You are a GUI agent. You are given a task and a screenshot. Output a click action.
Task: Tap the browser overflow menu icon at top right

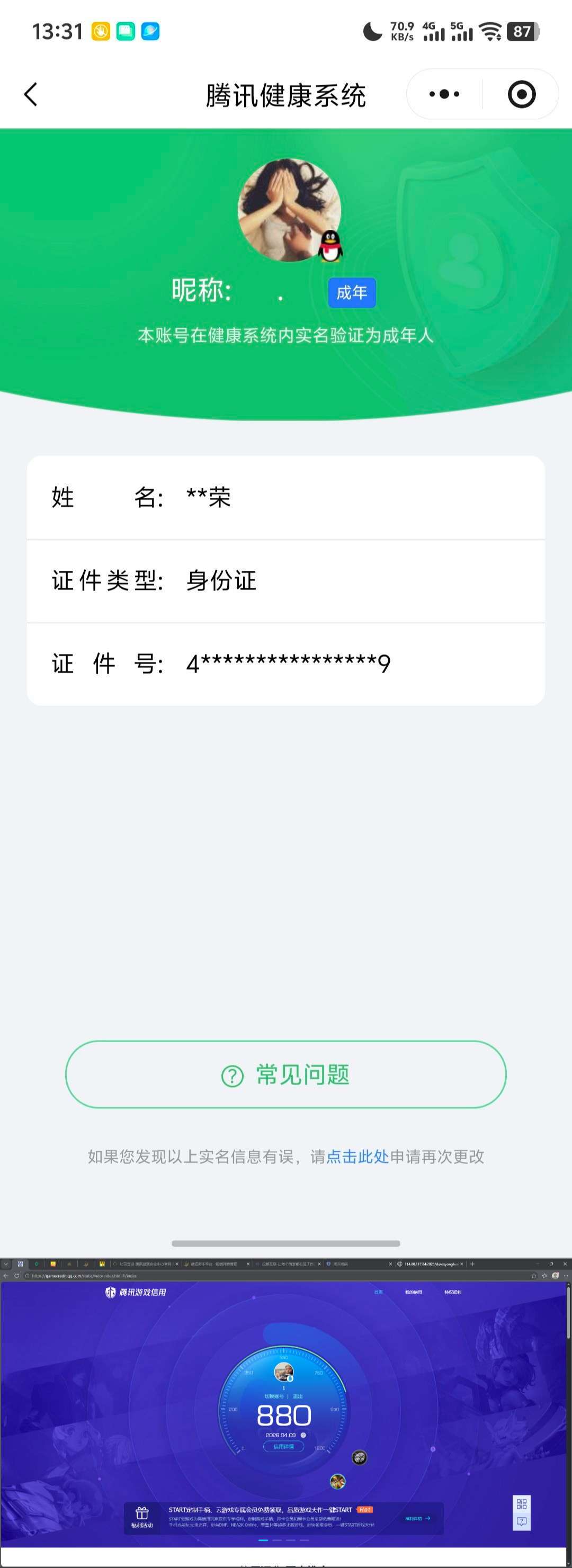click(566, 1276)
